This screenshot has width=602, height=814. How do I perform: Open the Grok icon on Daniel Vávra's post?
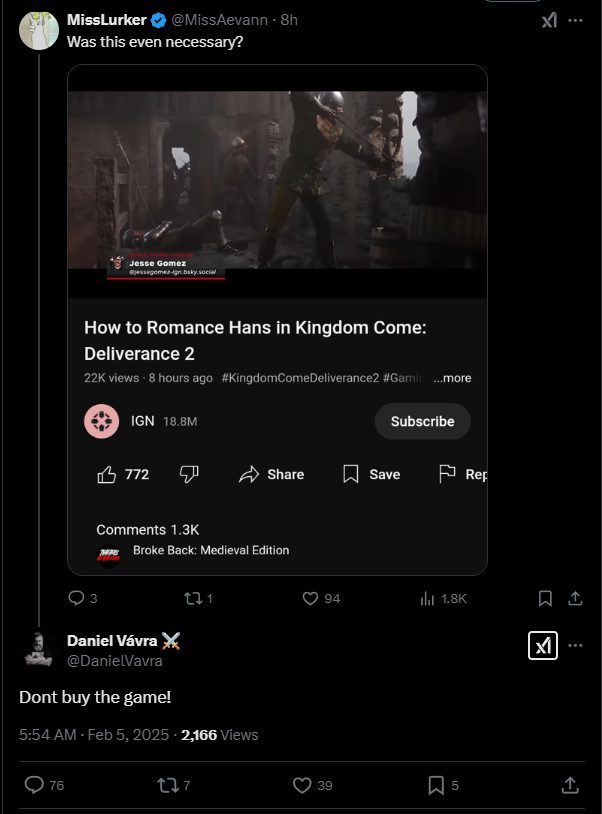point(543,646)
